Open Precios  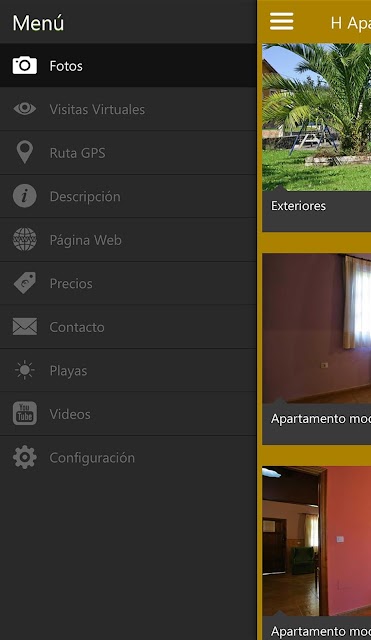coord(128,283)
